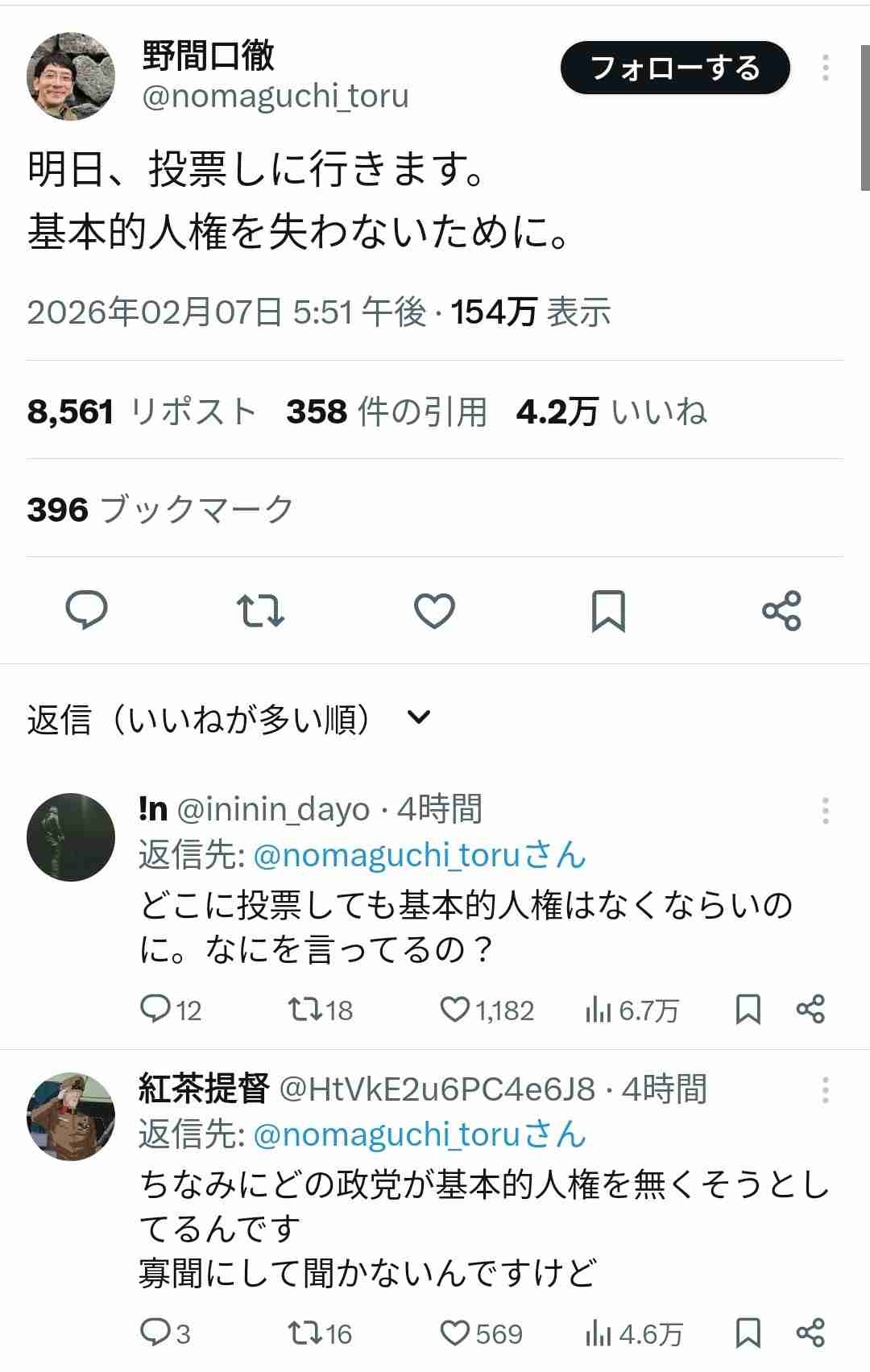Expand the 返信 sort order dropdown
The image size is (870, 1372).
(x=420, y=717)
